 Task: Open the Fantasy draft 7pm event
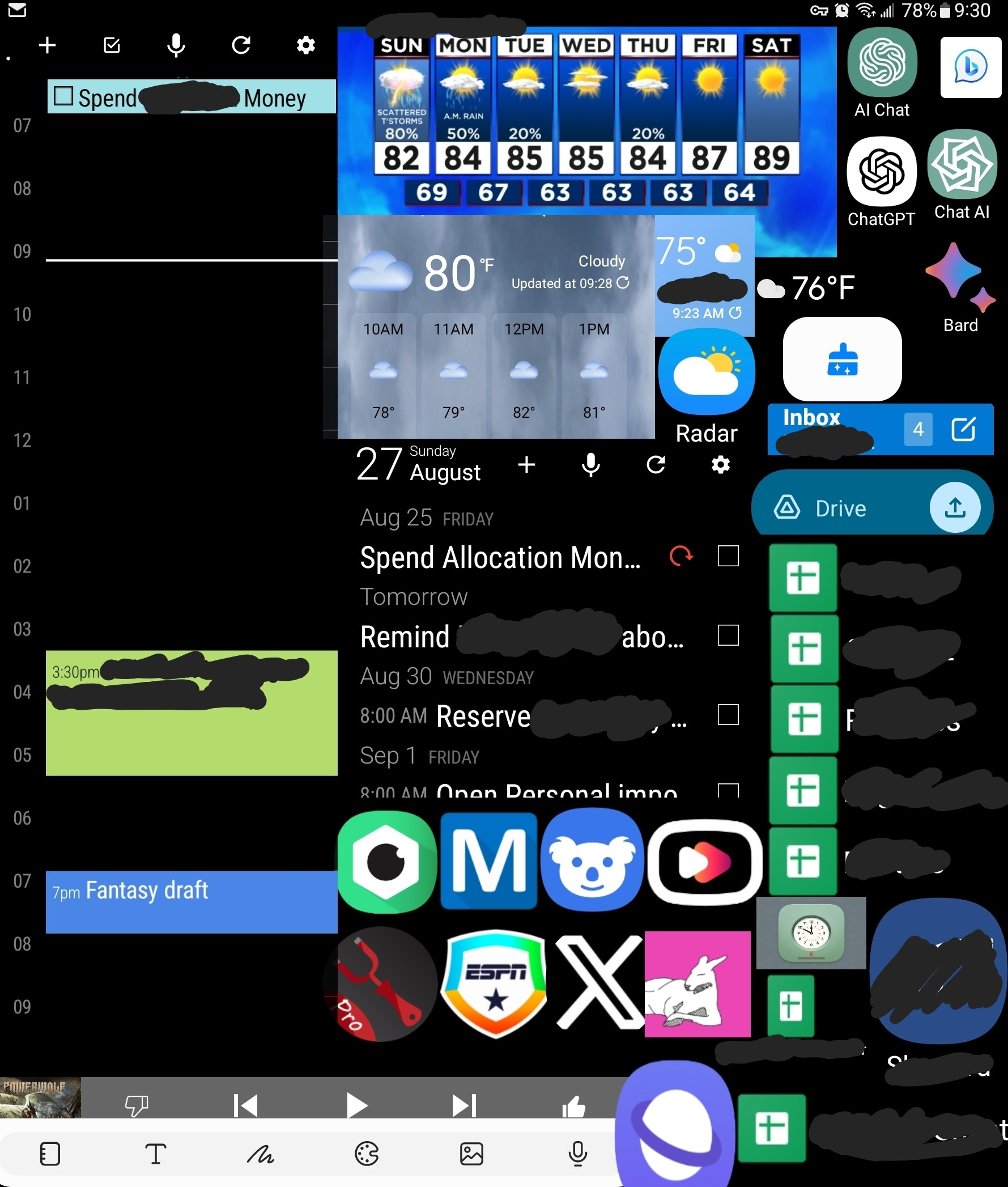pyautogui.click(x=192, y=902)
